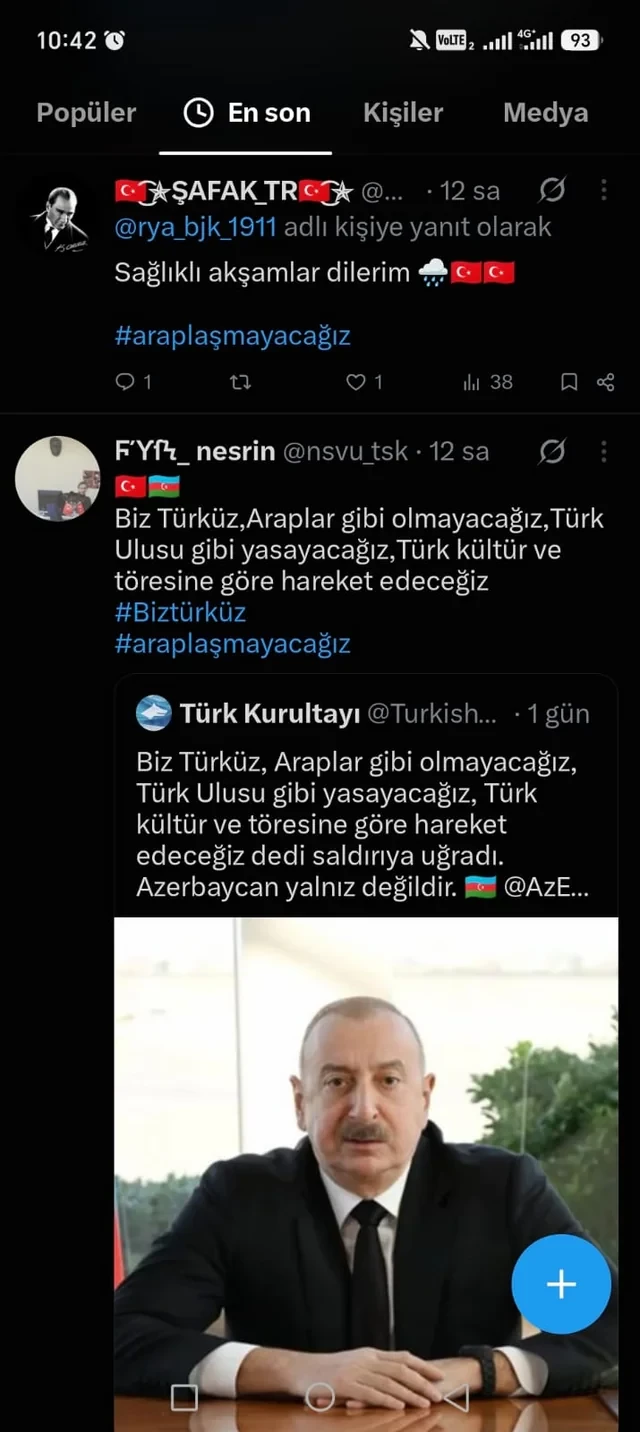Image resolution: width=640 pixels, height=1432 pixels.
Task: Open #araplaşmayacağız hashtag in ŞAFAK_TR's post
Action: click(x=233, y=335)
